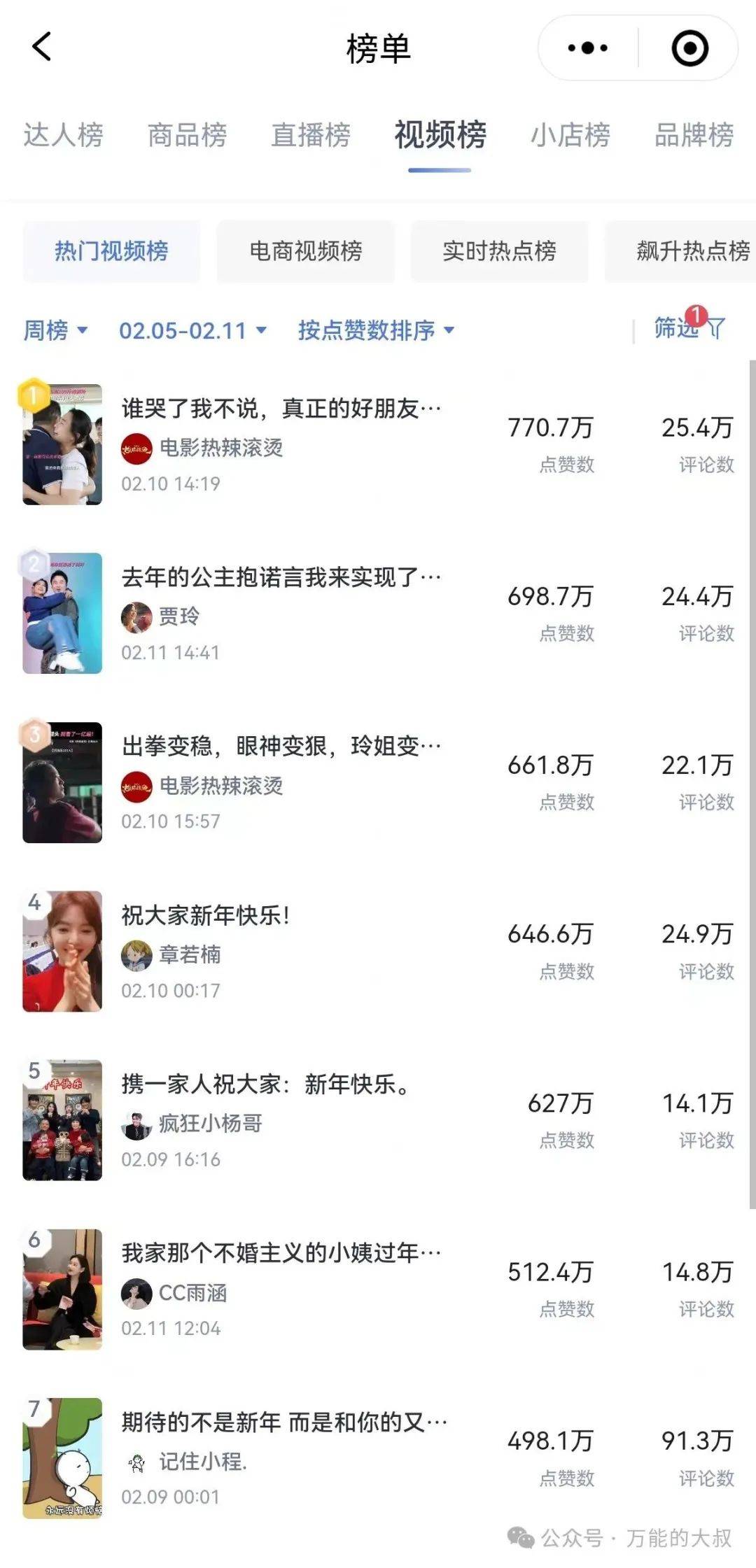Select the 电商视频榜 chip

pyautogui.click(x=306, y=251)
